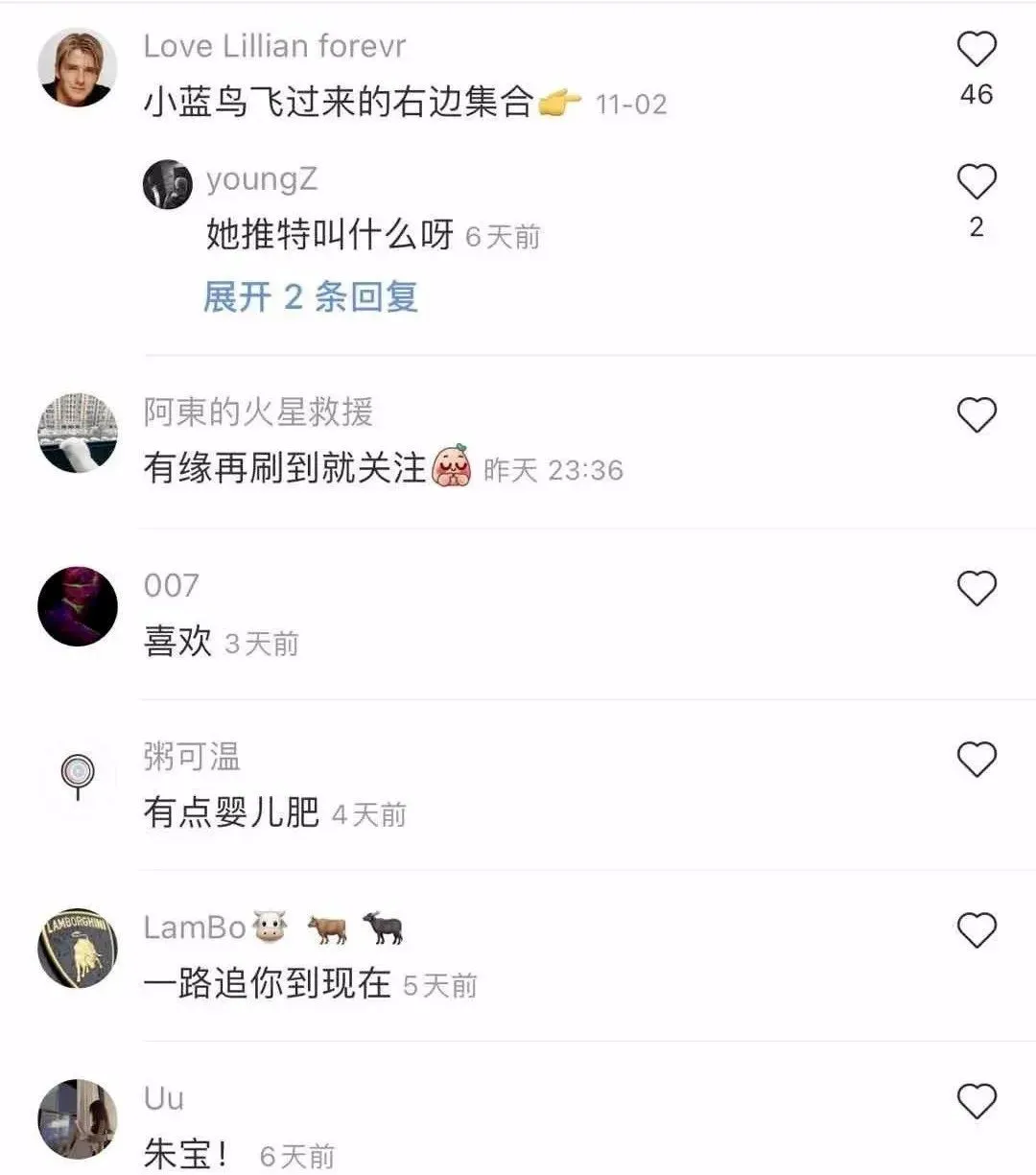1036x1175 pixels.
Task: Select the username 阿東的火星救援
Action: [x=261, y=412]
